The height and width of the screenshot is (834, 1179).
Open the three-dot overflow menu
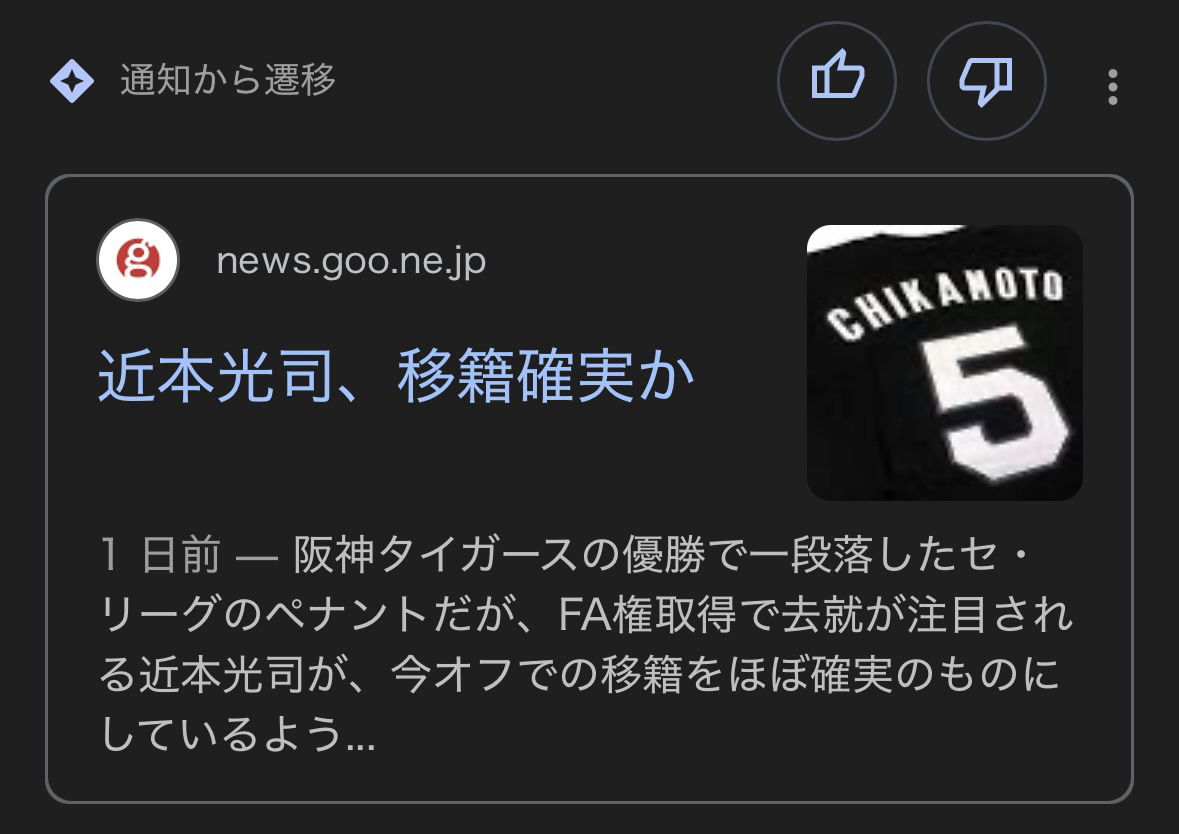(1112, 87)
